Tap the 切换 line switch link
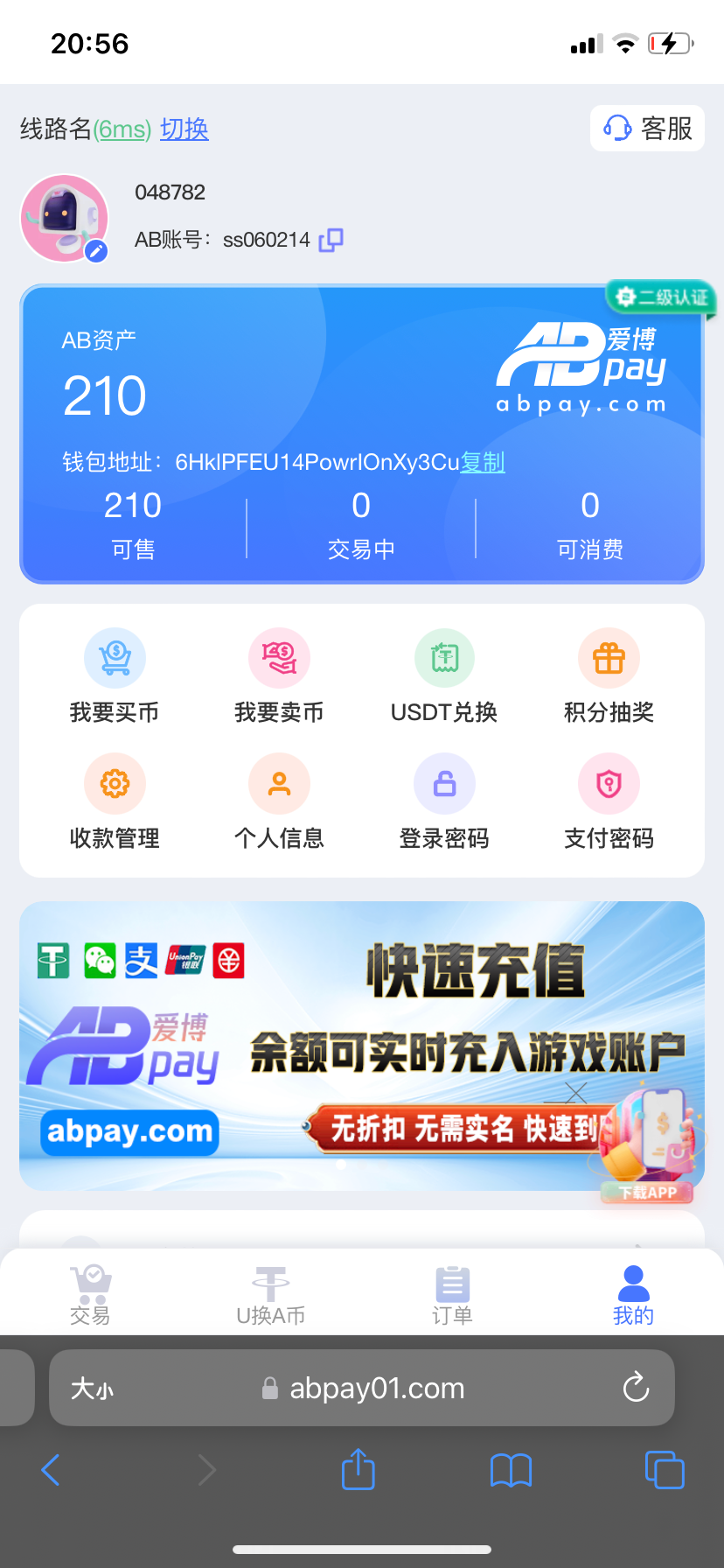 pos(184,129)
